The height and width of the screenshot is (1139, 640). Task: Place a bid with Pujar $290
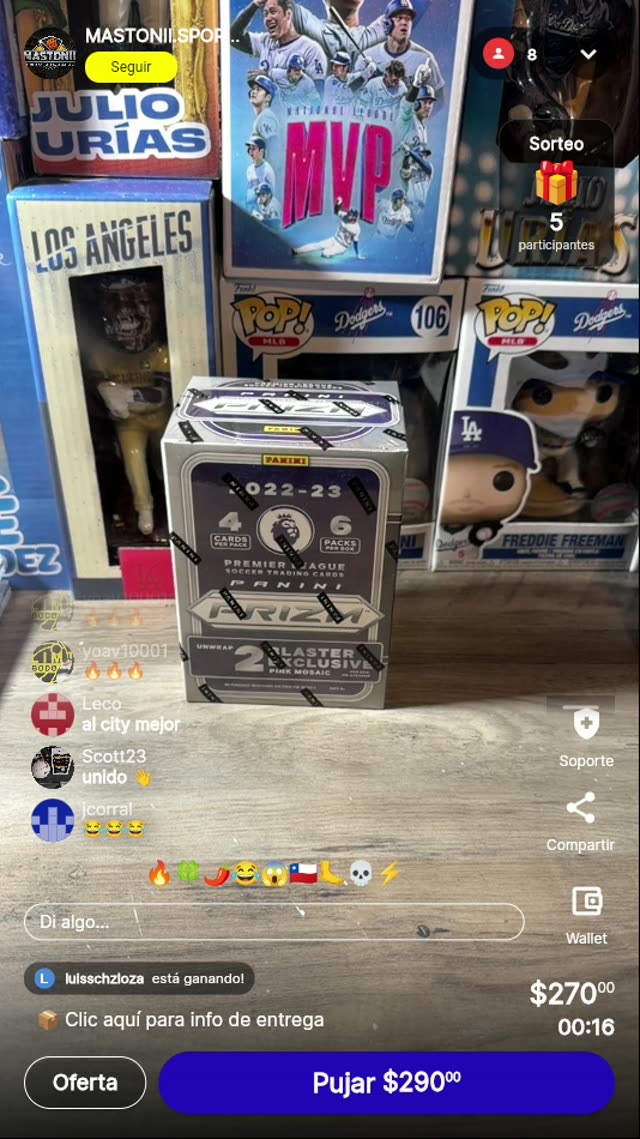[x=386, y=1082]
